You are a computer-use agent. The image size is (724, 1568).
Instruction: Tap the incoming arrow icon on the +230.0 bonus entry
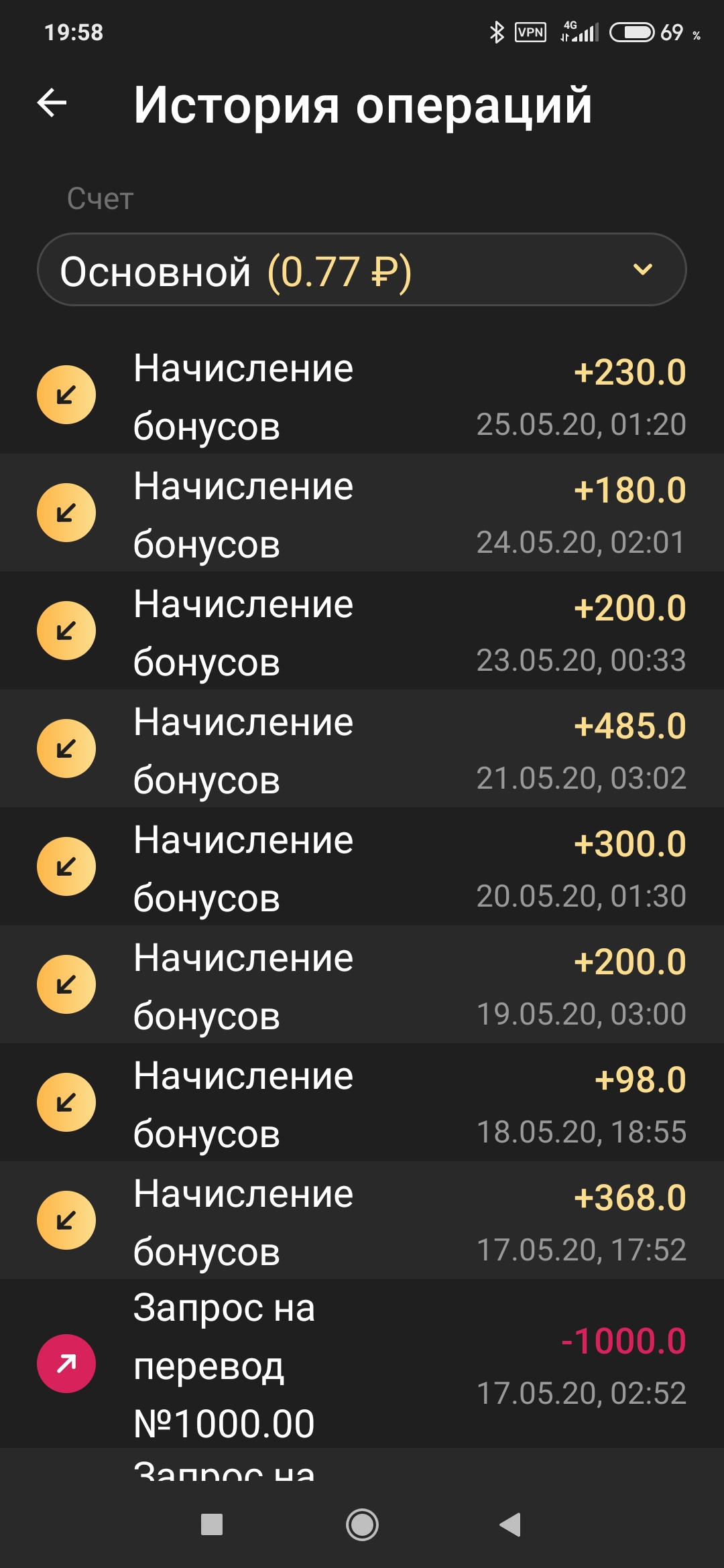(65, 395)
